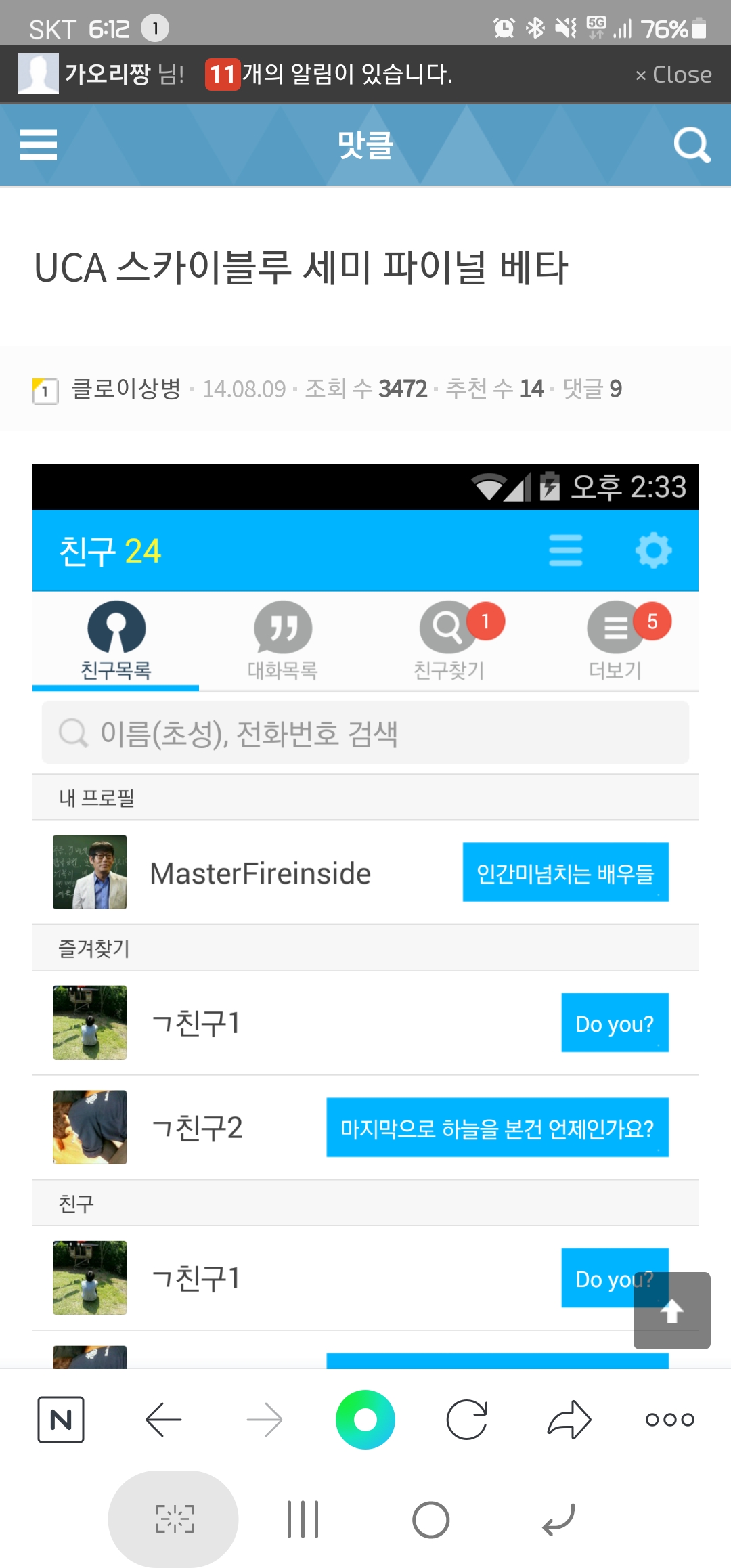Tap the green home circle in the browser bar

coord(365,1419)
